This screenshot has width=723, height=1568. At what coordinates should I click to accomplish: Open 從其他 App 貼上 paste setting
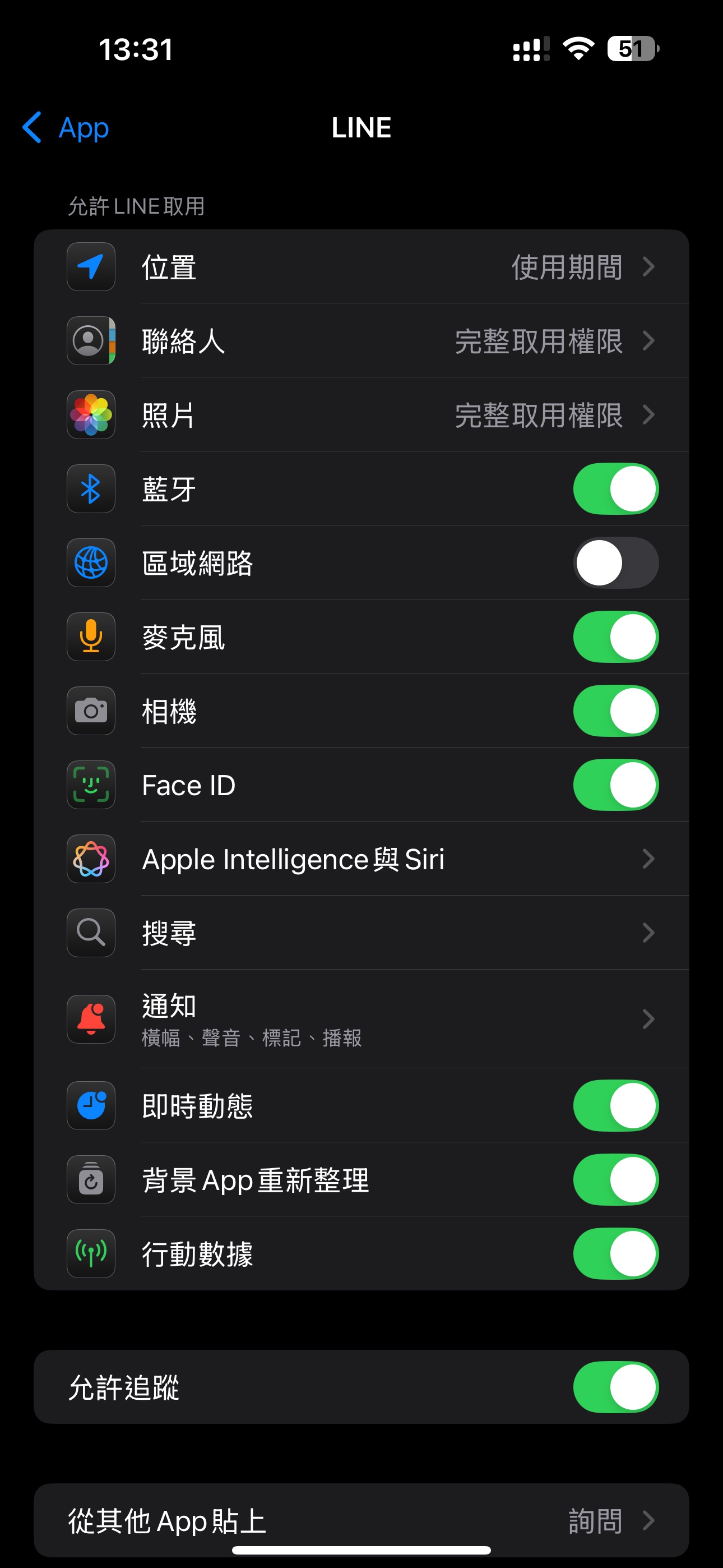pyautogui.click(x=361, y=1520)
